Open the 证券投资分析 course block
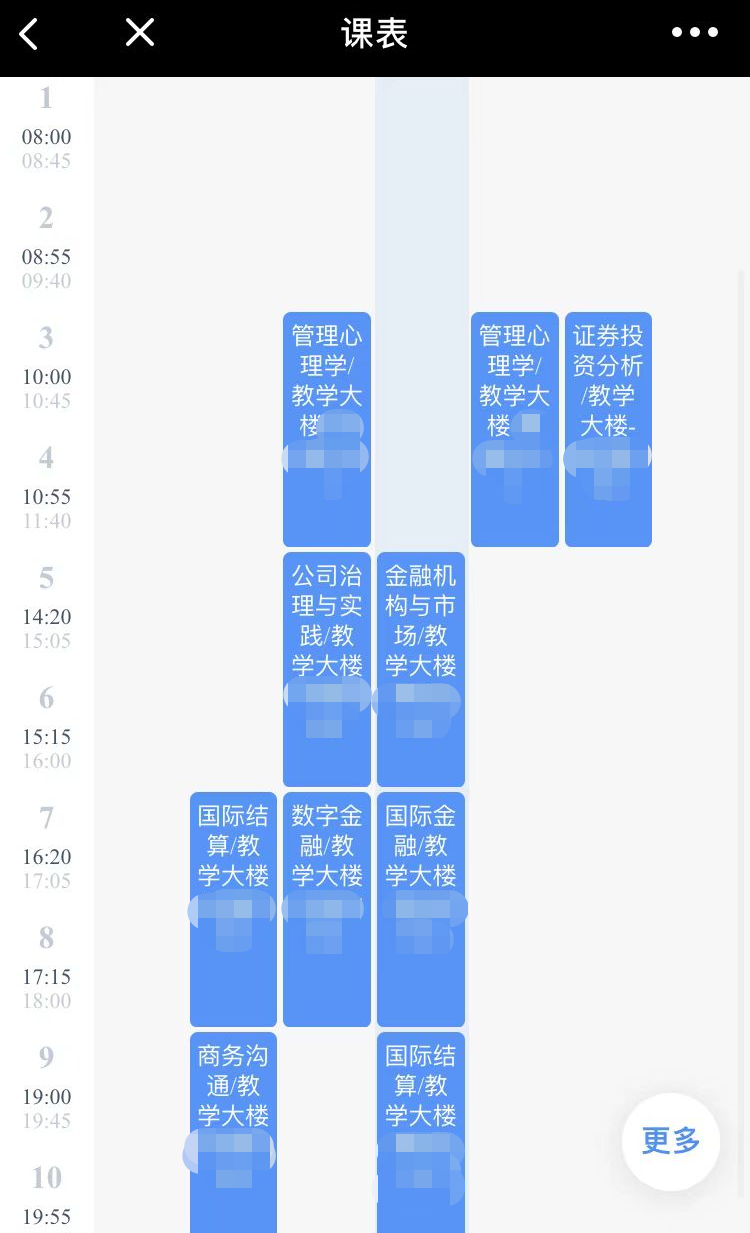Viewport: 750px width, 1233px height. [608, 429]
